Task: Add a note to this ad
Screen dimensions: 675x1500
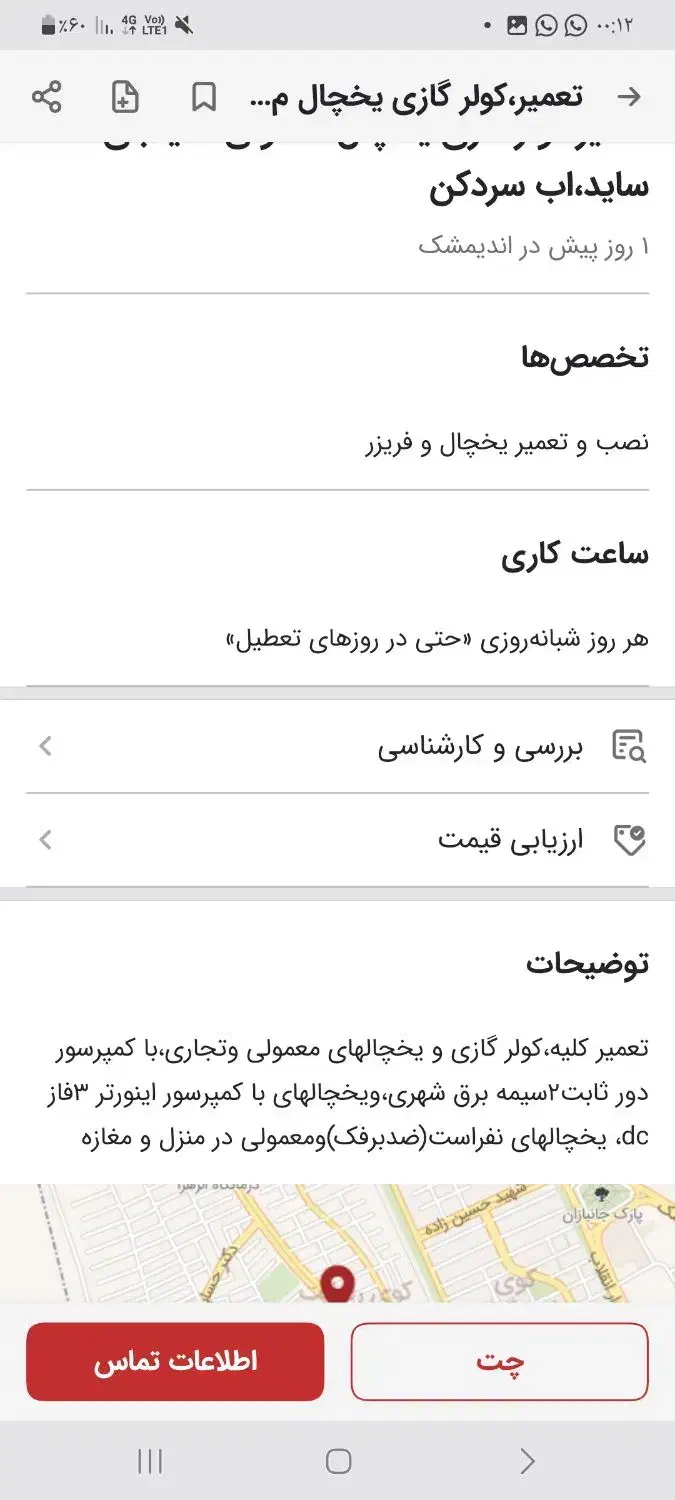Action: click(x=125, y=97)
